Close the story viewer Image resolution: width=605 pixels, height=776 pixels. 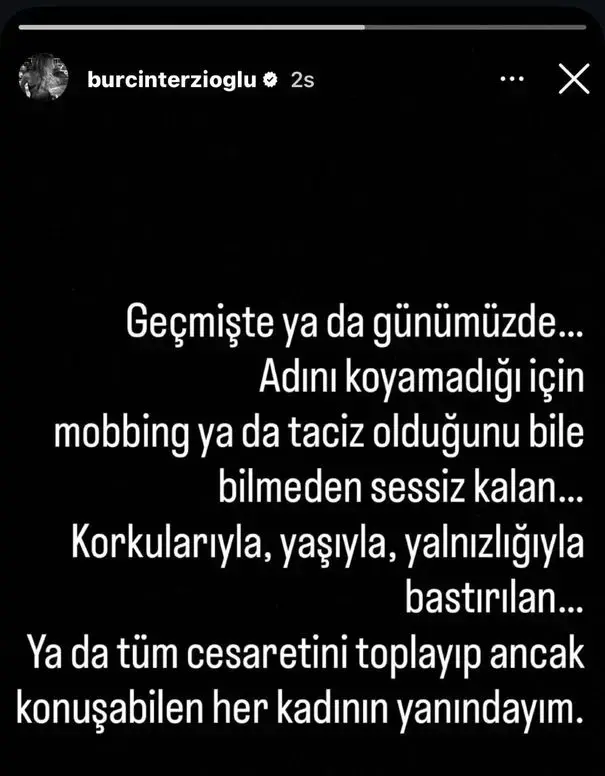(x=572, y=79)
